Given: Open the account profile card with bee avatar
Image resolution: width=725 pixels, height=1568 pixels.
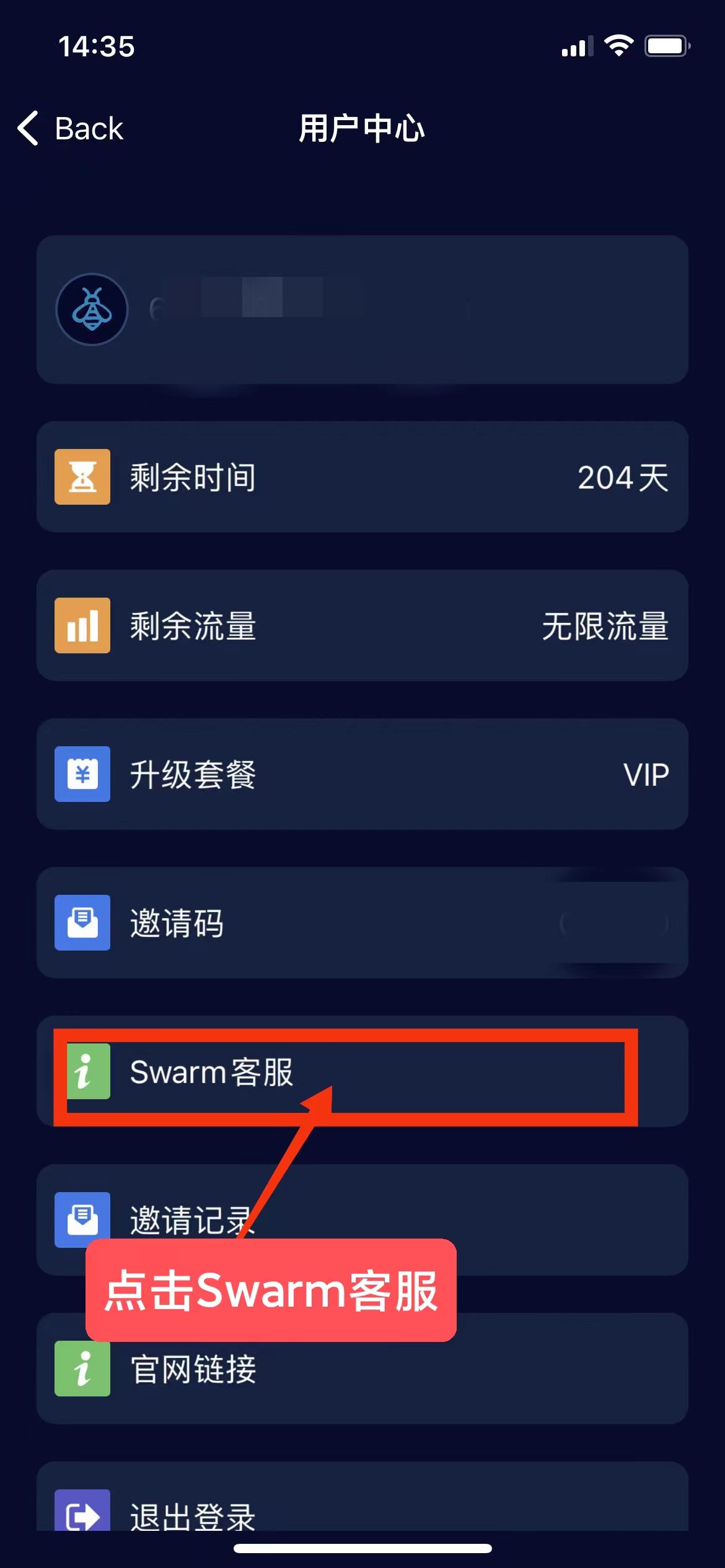Looking at the screenshot, I should tap(362, 310).
